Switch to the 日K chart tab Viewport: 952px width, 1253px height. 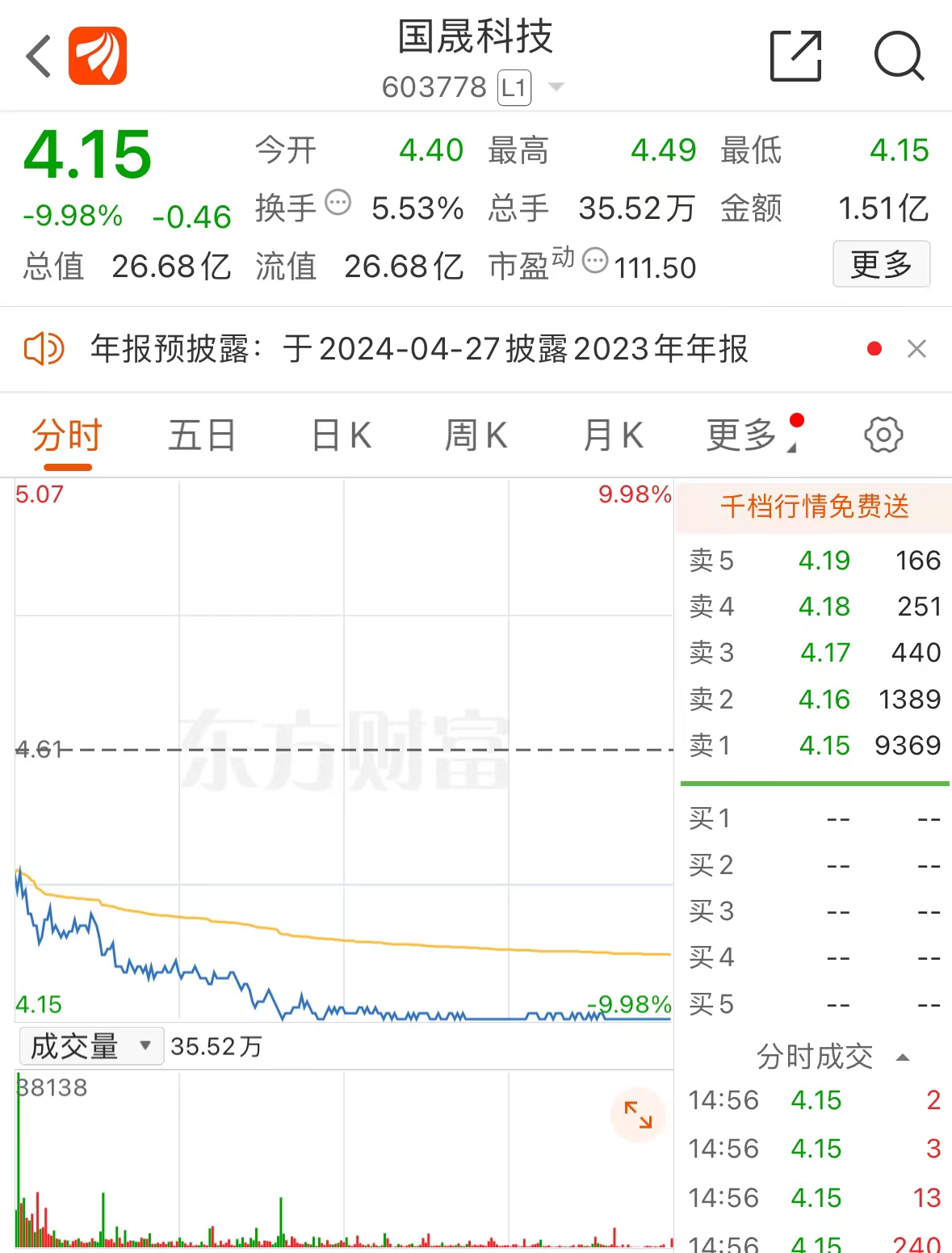click(x=342, y=435)
